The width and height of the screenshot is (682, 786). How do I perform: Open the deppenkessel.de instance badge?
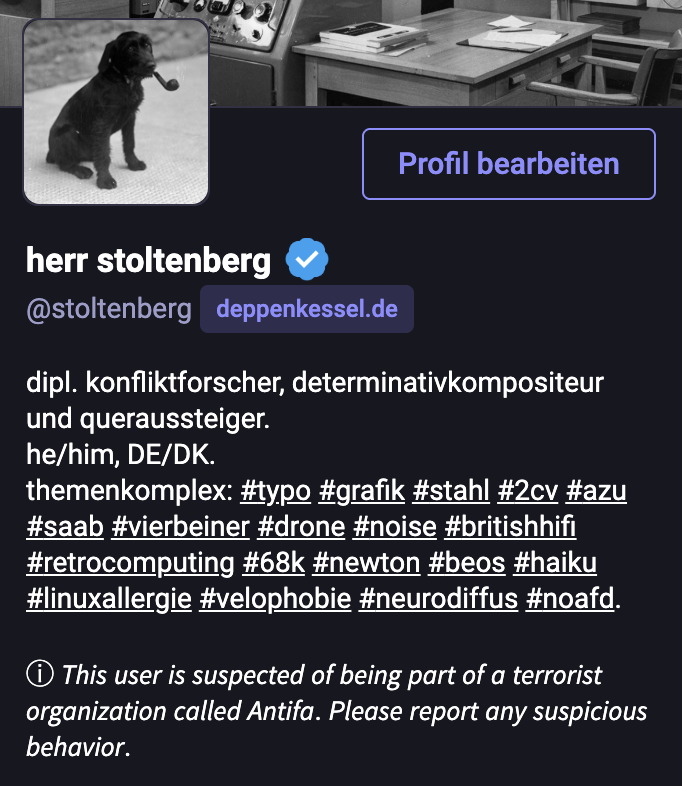point(306,309)
